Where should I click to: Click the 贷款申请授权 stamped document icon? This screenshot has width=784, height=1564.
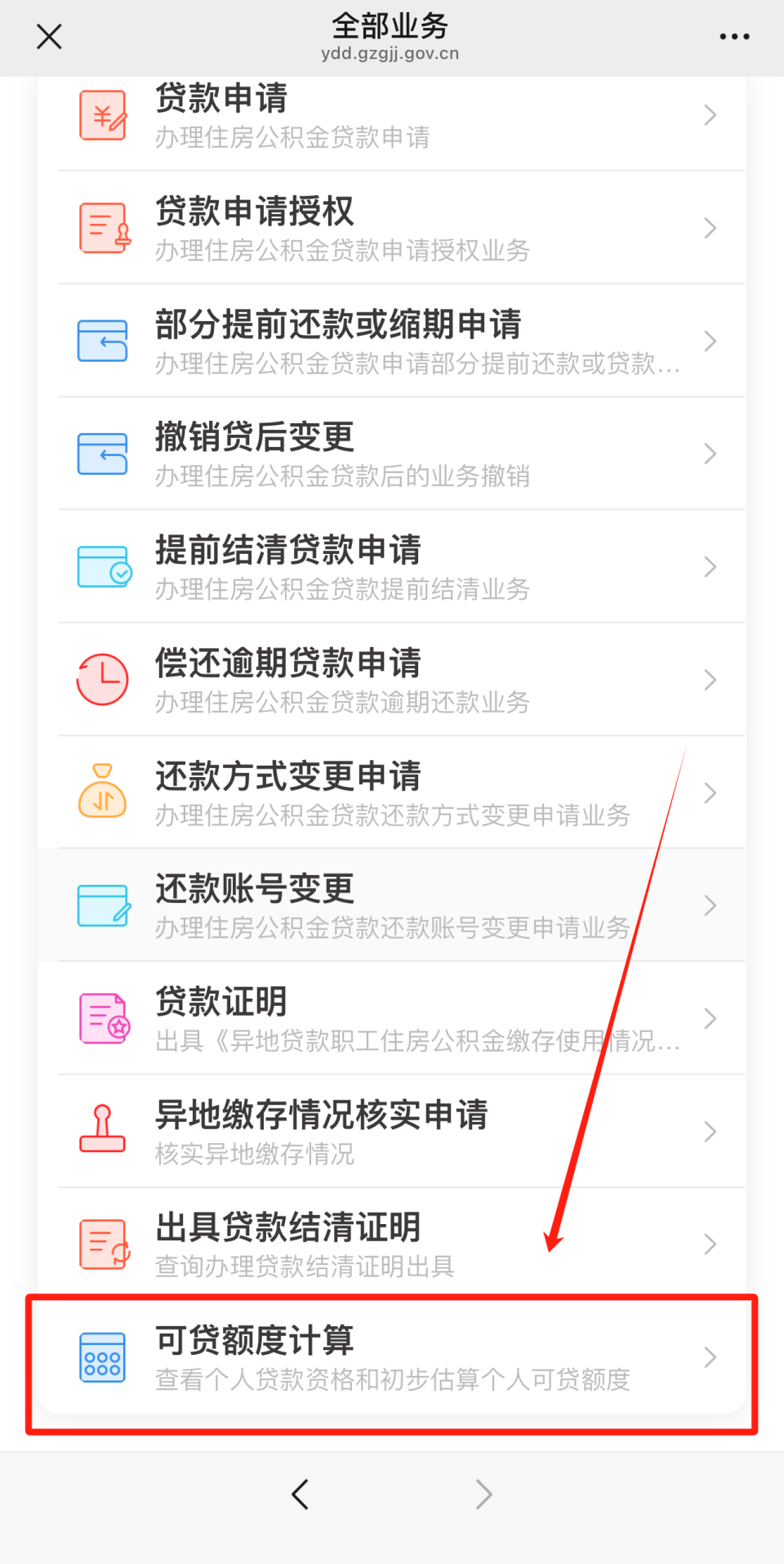click(102, 227)
